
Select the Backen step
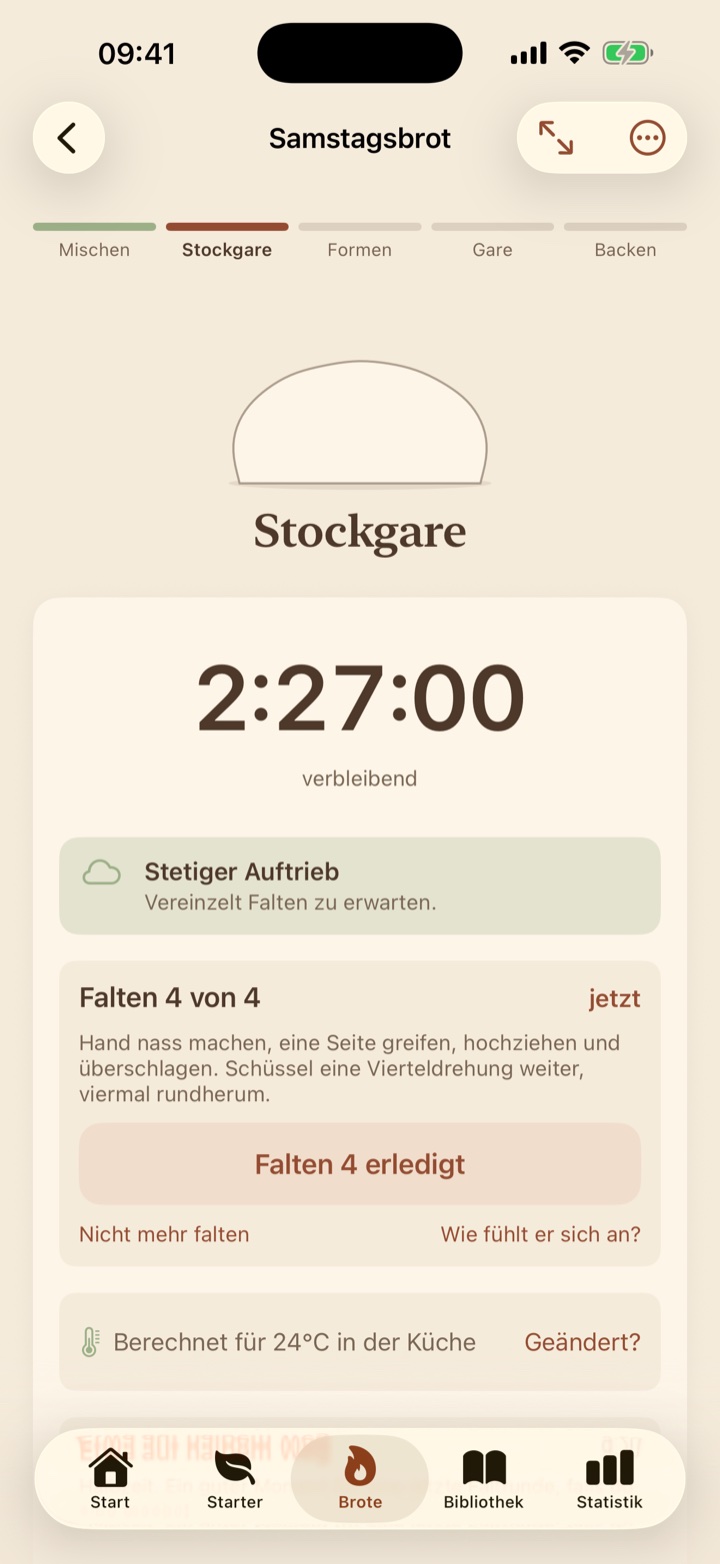[625, 241]
